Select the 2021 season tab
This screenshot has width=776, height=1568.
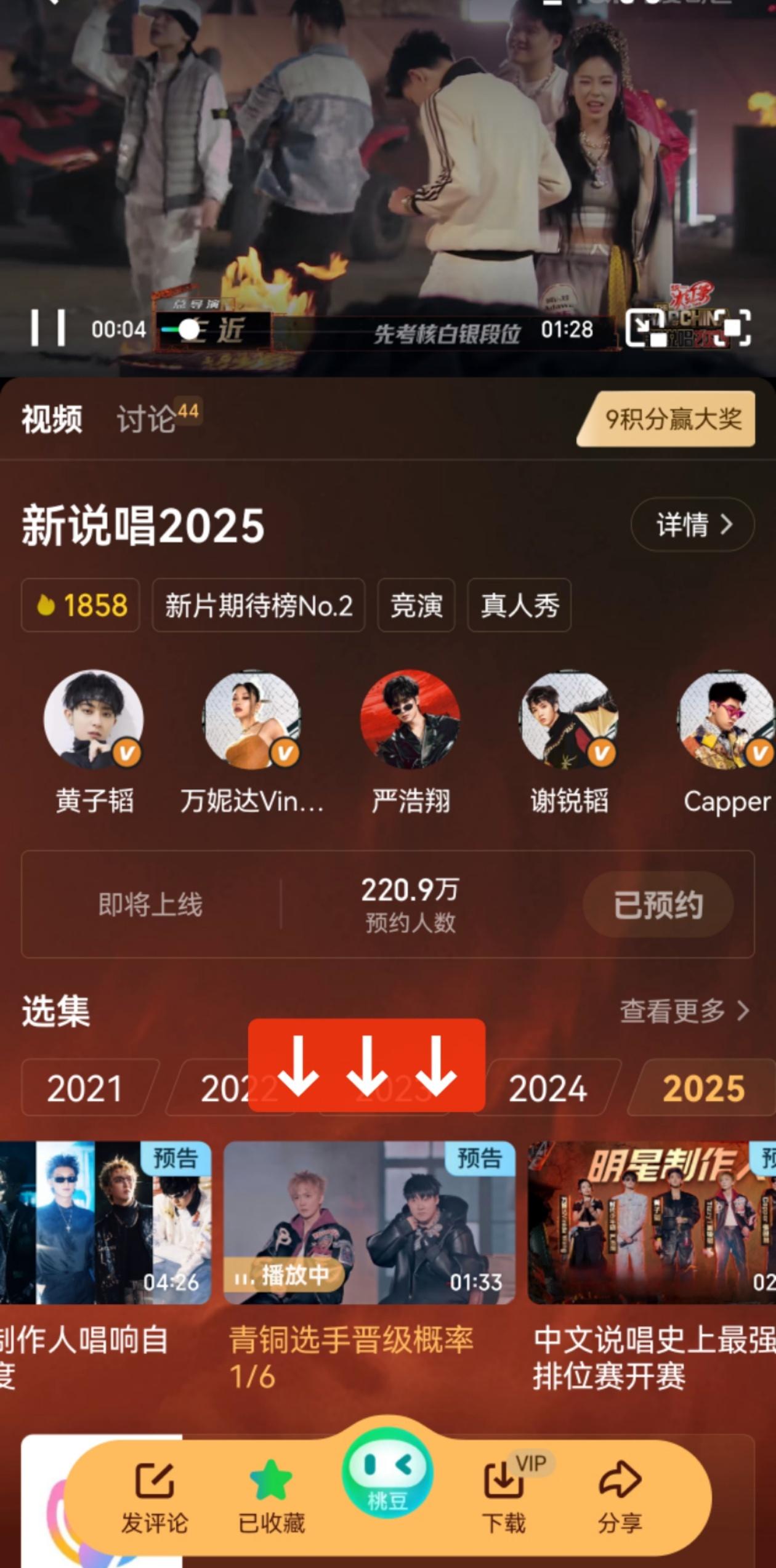[85, 1088]
